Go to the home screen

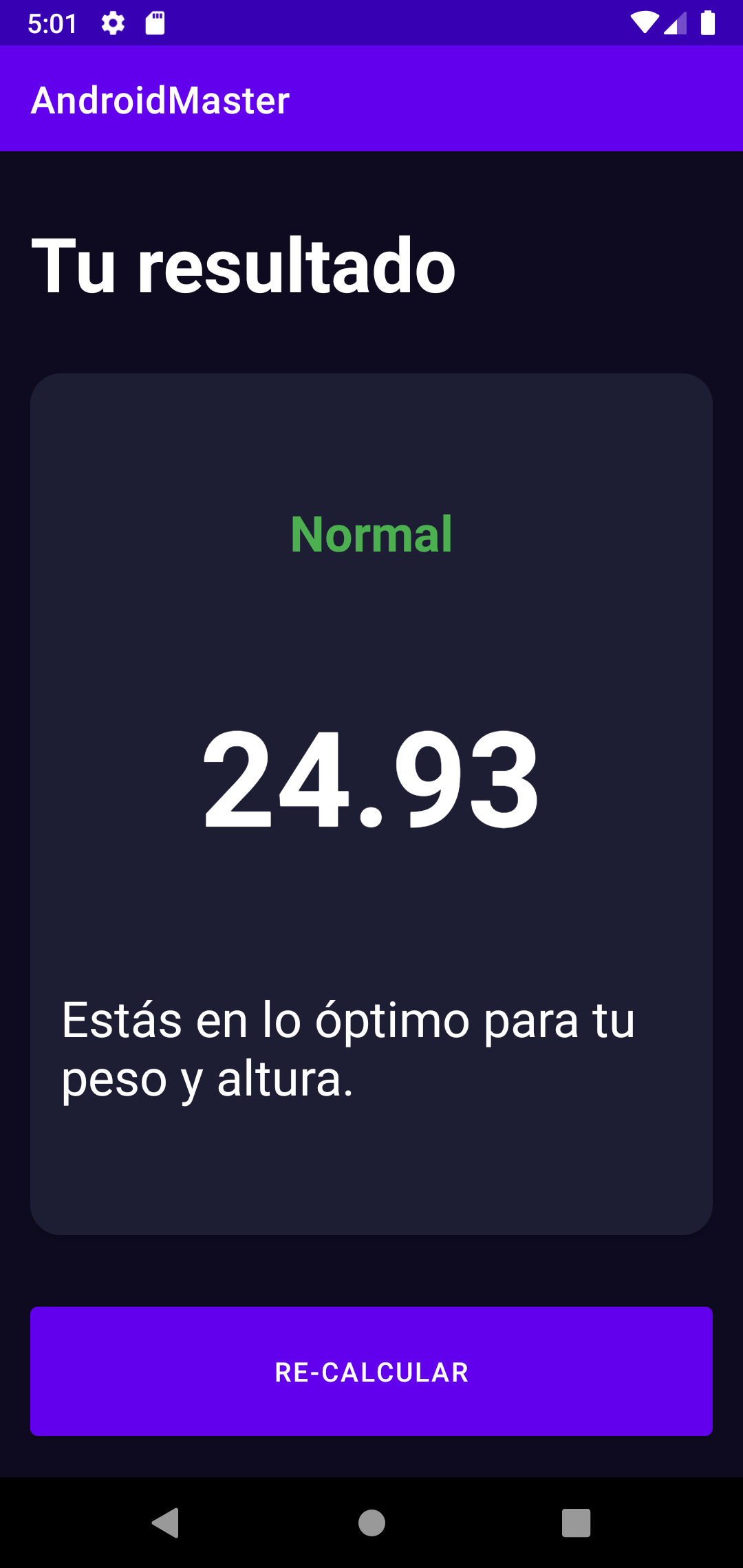coord(371,1523)
